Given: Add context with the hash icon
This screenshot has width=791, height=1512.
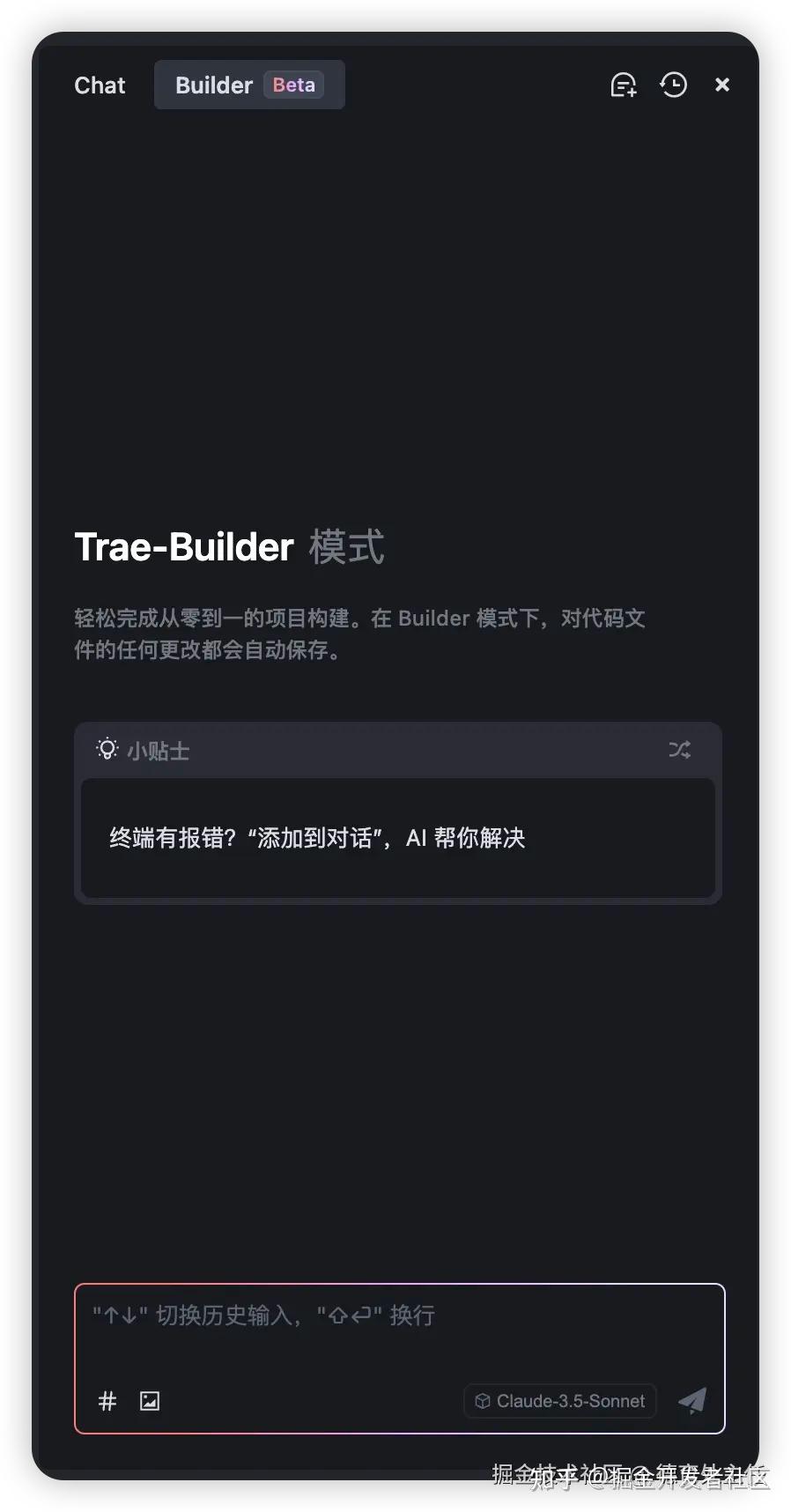Looking at the screenshot, I should (x=107, y=1401).
